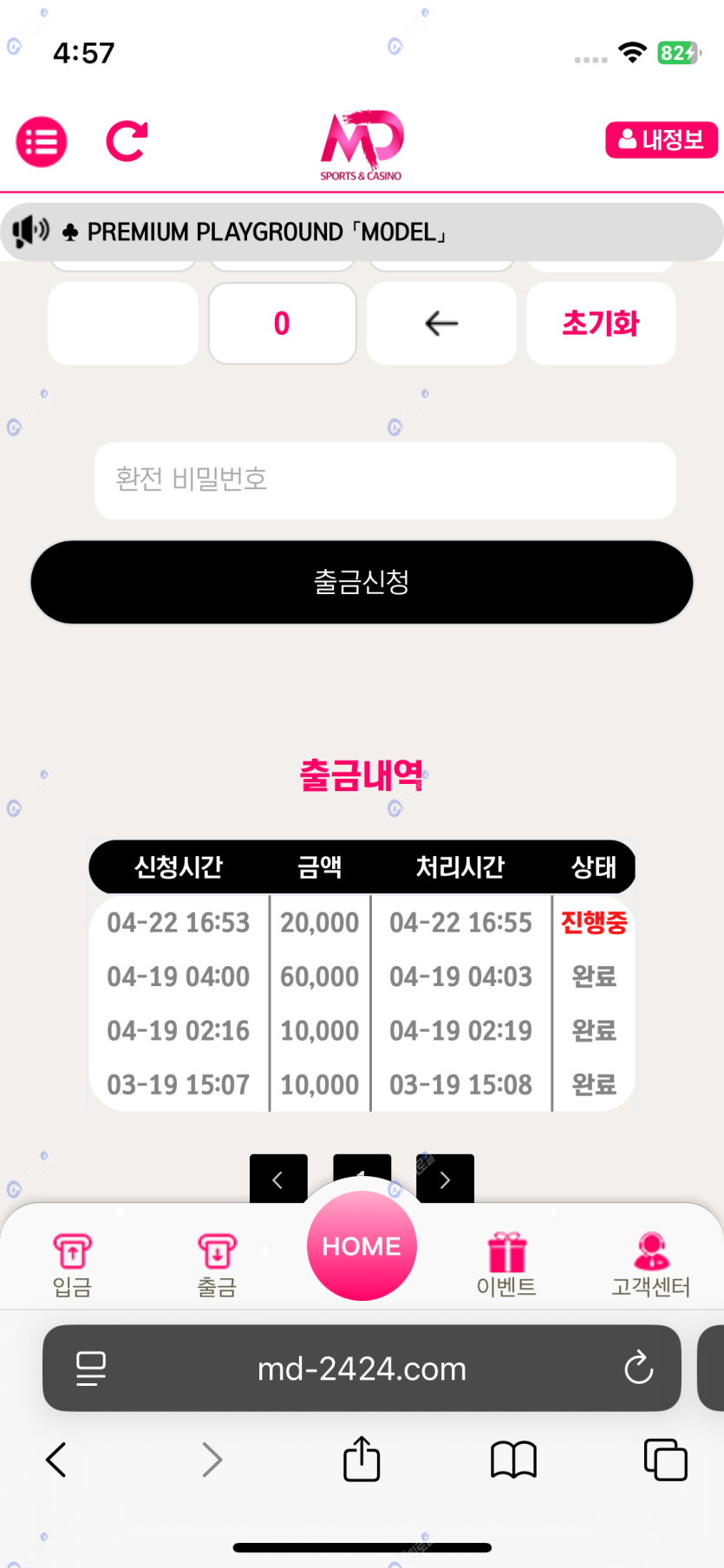Switch to the 출금 tab
Screen dimensions: 724x1568
[x=217, y=1264]
